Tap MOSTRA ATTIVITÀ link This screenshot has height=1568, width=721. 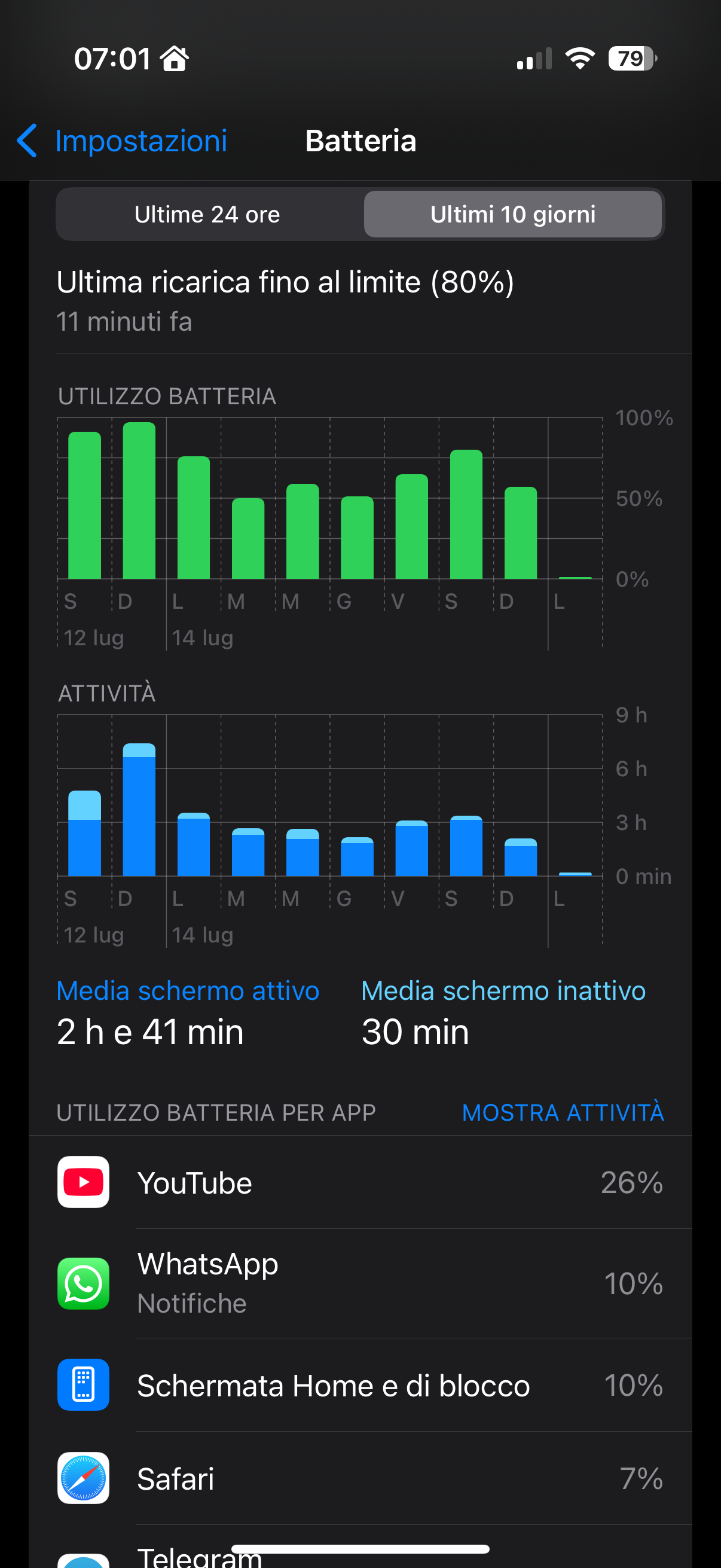[562, 1113]
